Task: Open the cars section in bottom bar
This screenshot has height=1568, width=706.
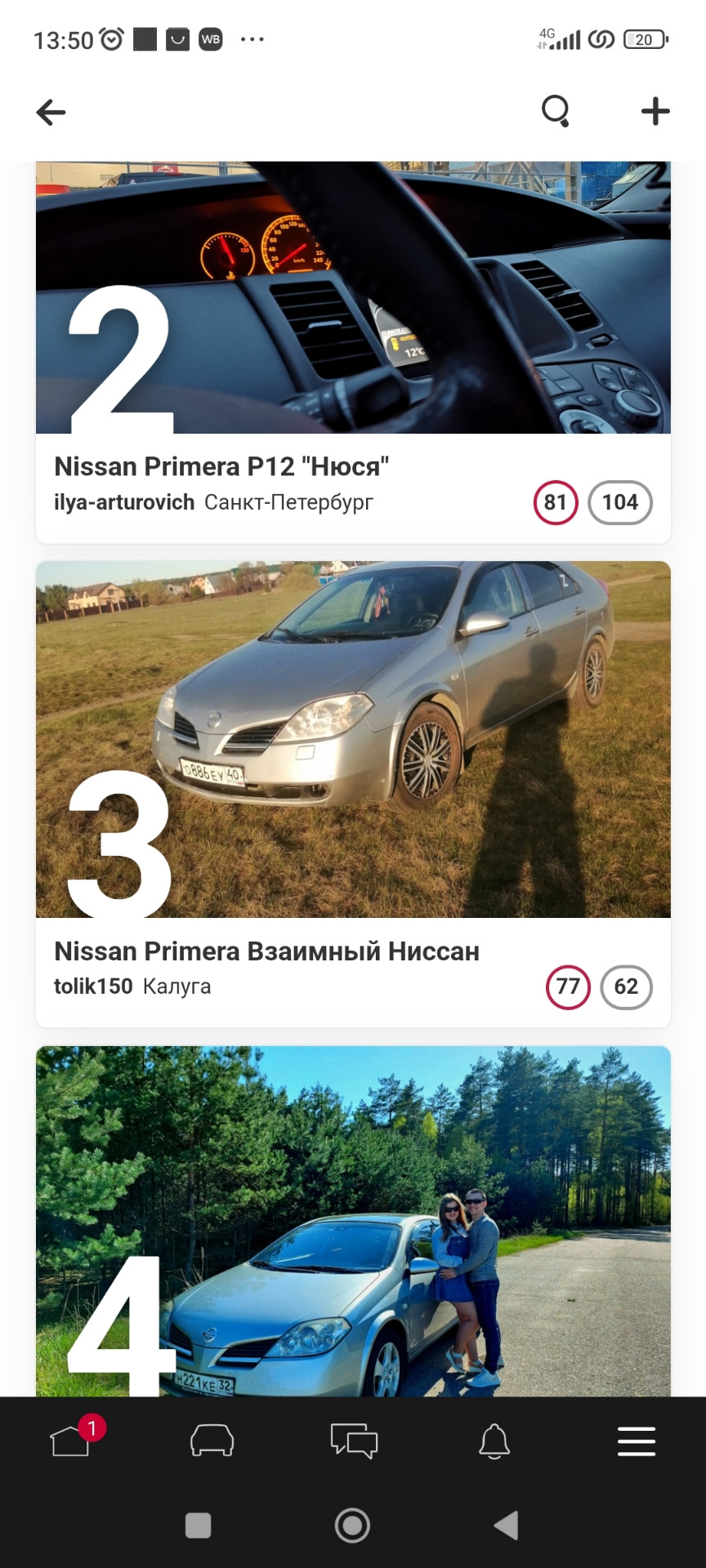Action: (x=212, y=1440)
